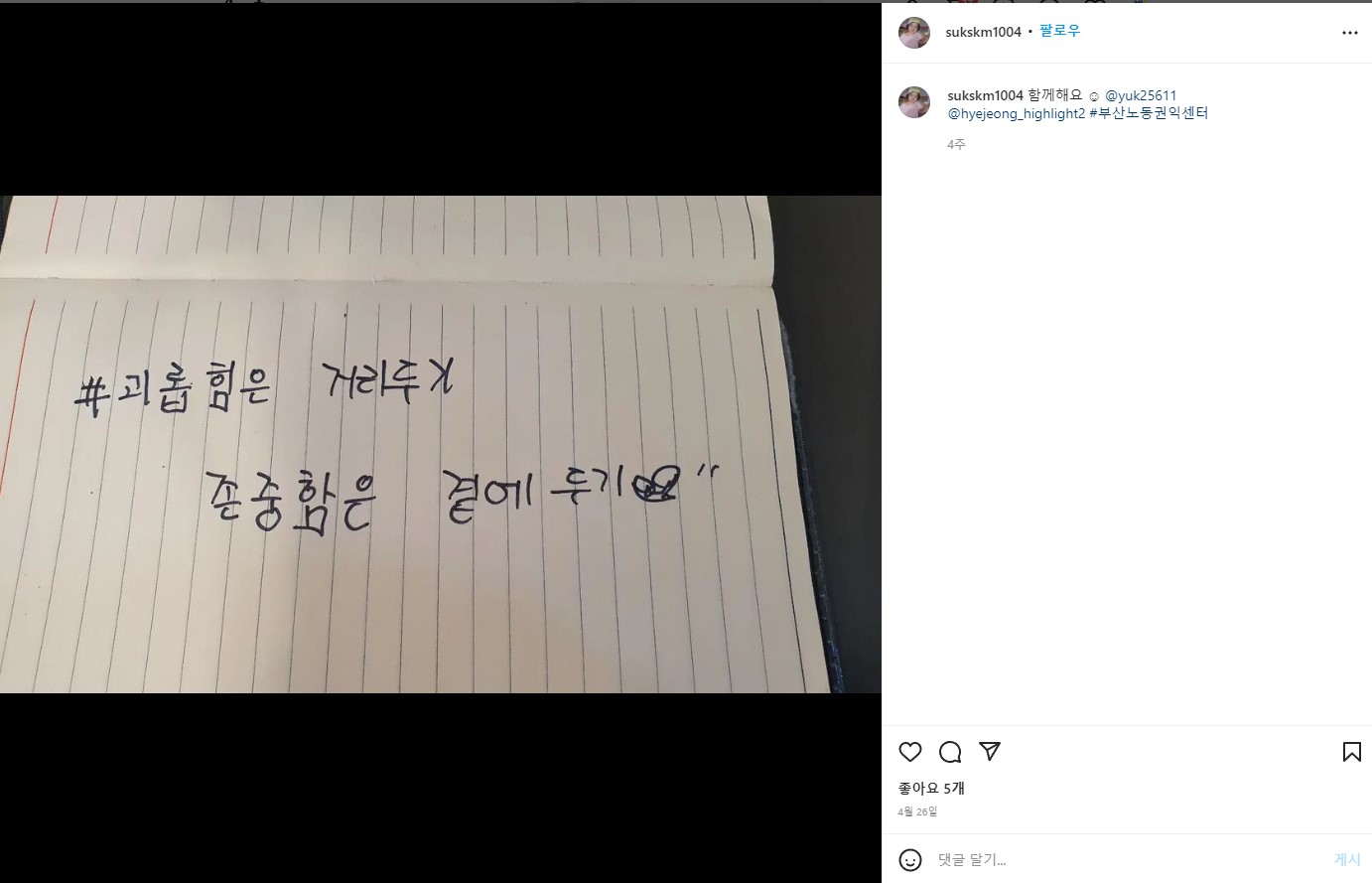Screen dimensions: 1372x883
Task: Share the post via paper plane
Action: coord(990,752)
